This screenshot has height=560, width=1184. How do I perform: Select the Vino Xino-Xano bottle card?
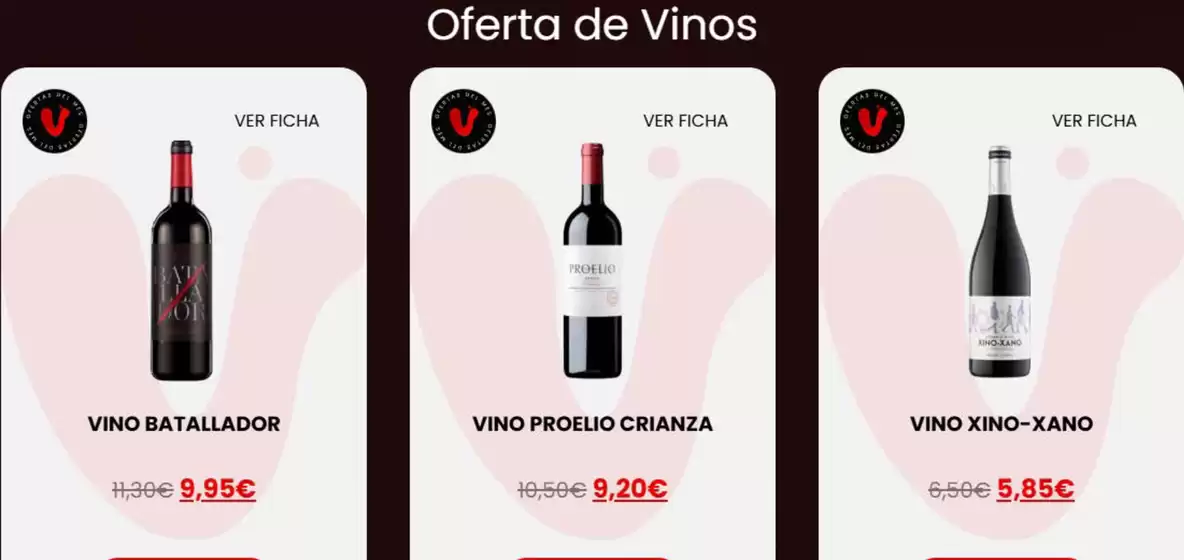point(999,262)
